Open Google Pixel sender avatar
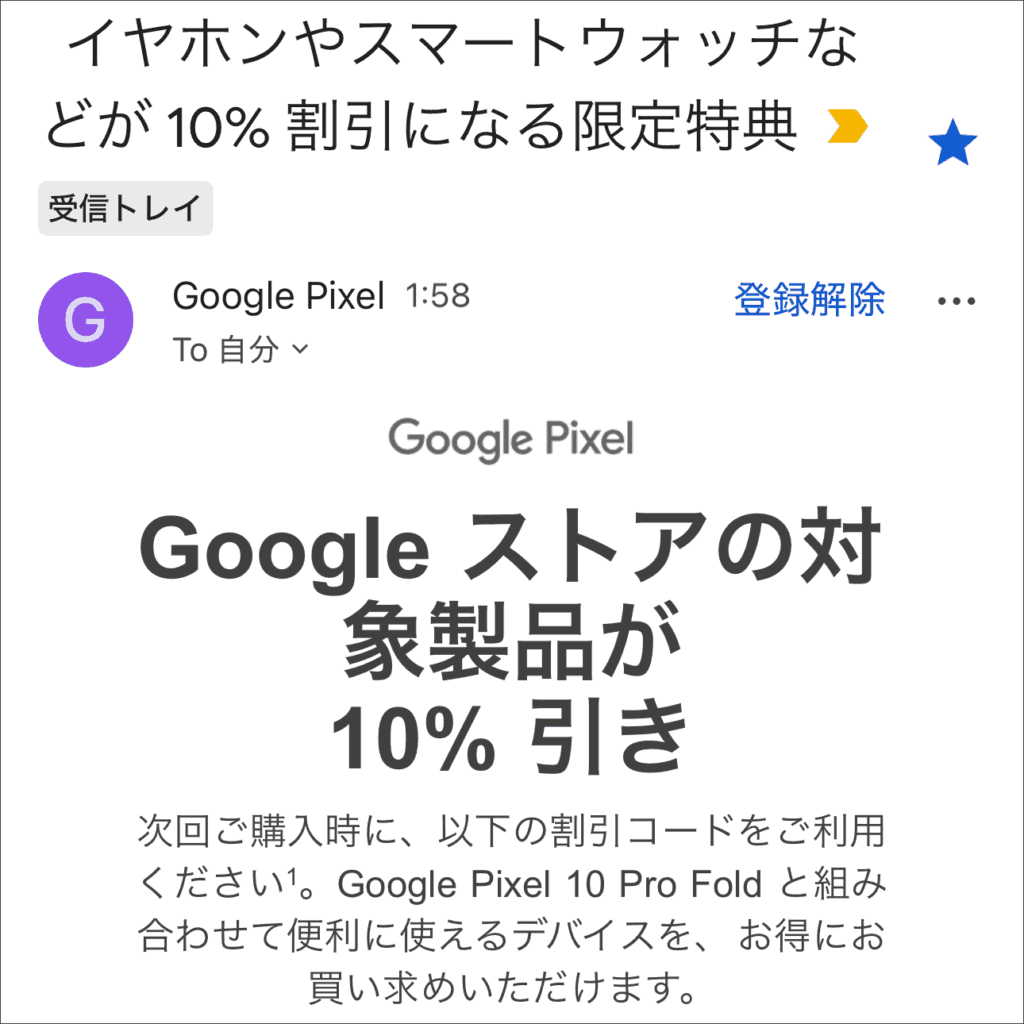The height and width of the screenshot is (1024, 1024). [x=85, y=320]
